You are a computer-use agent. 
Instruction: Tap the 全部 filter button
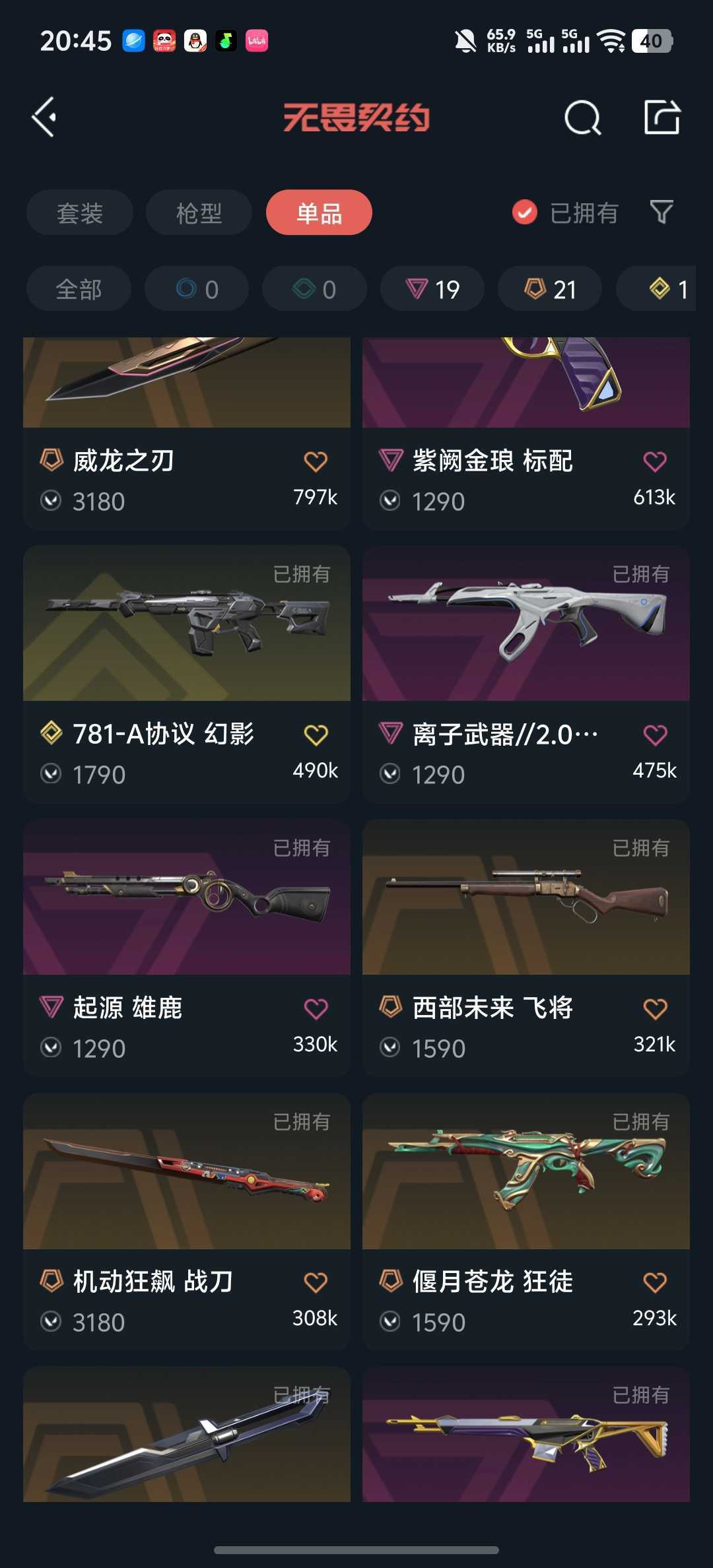(x=78, y=288)
